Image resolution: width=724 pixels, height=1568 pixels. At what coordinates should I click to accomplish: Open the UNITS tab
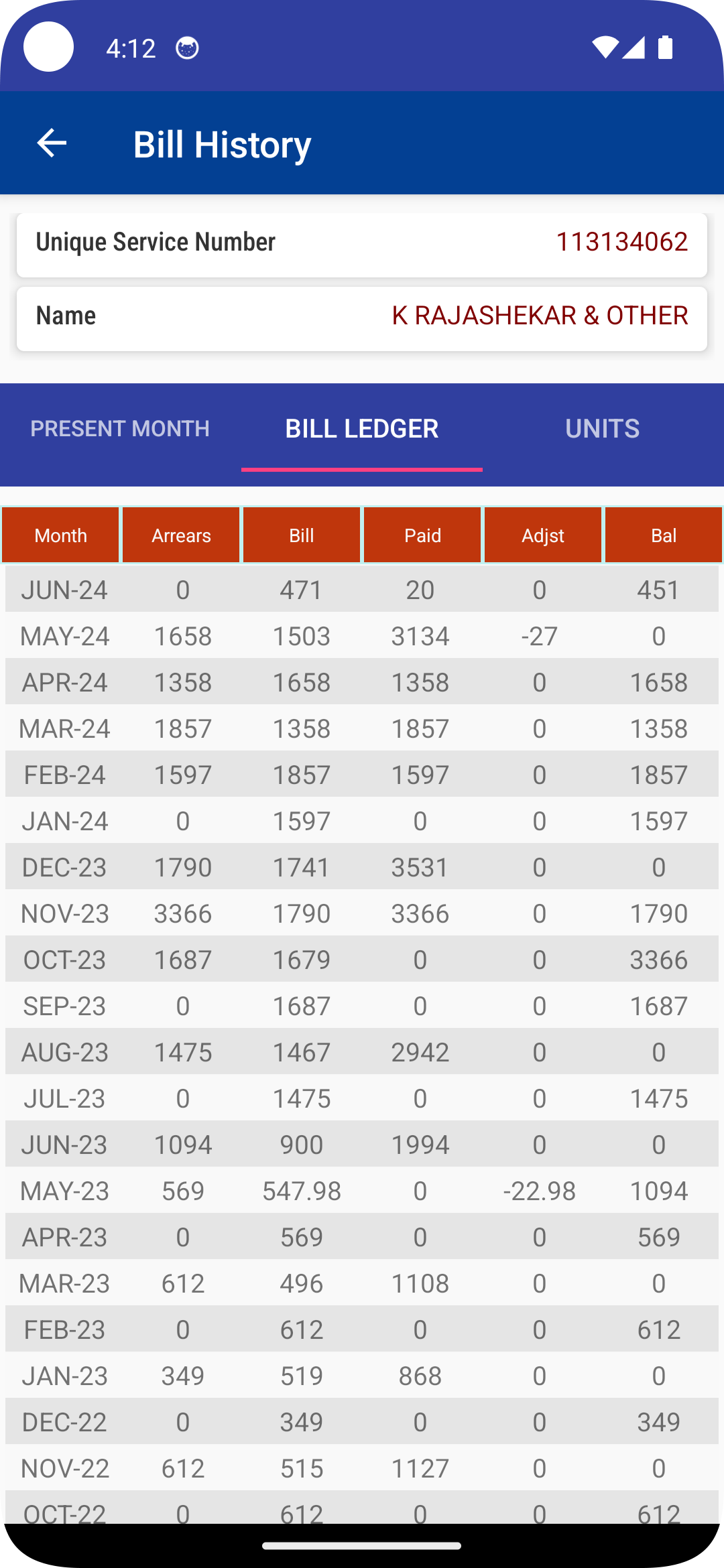602,428
